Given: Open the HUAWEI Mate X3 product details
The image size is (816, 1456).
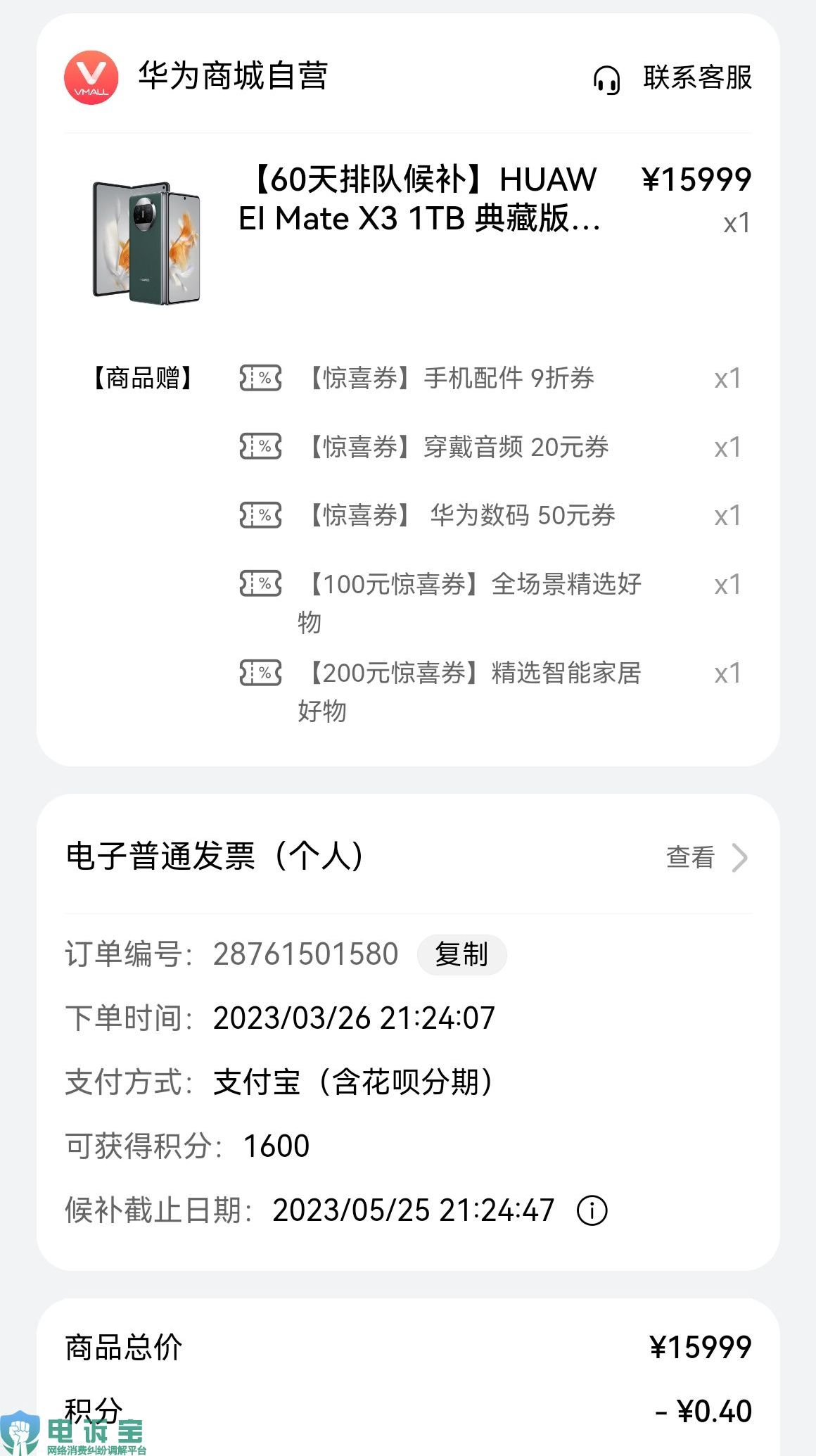Looking at the screenshot, I should (419, 199).
